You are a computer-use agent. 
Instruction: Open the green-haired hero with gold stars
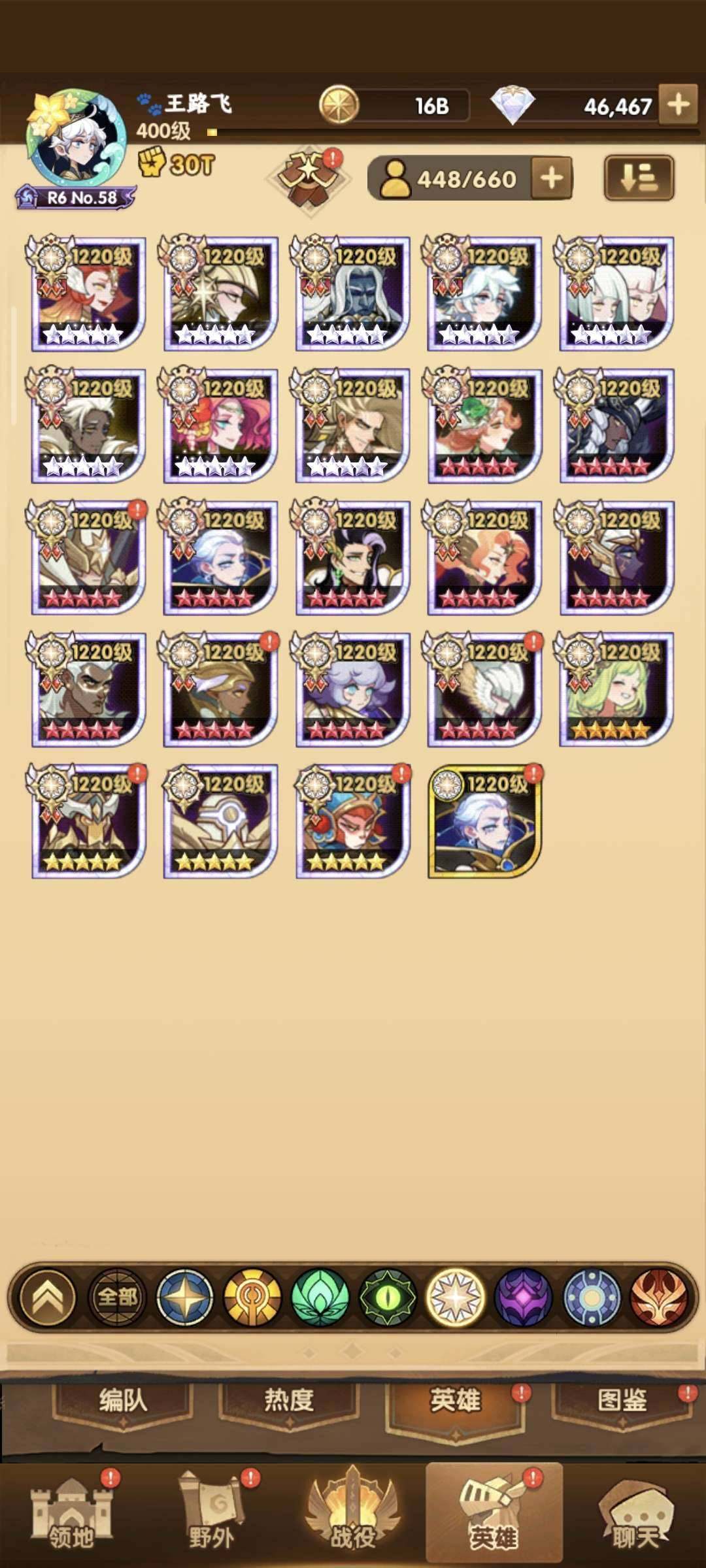point(616,690)
